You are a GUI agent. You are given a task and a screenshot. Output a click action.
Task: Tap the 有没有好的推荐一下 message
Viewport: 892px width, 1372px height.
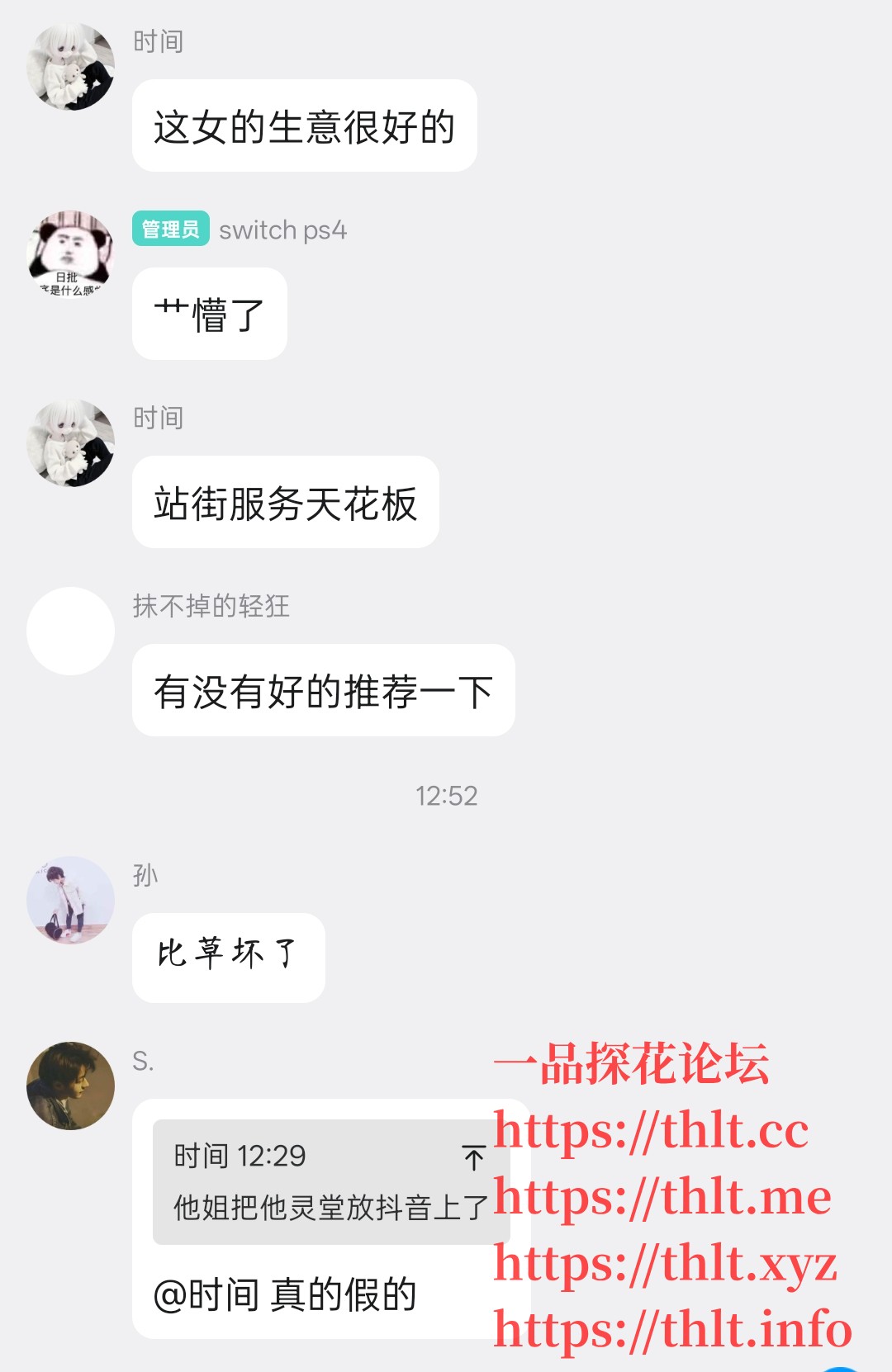(x=322, y=692)
